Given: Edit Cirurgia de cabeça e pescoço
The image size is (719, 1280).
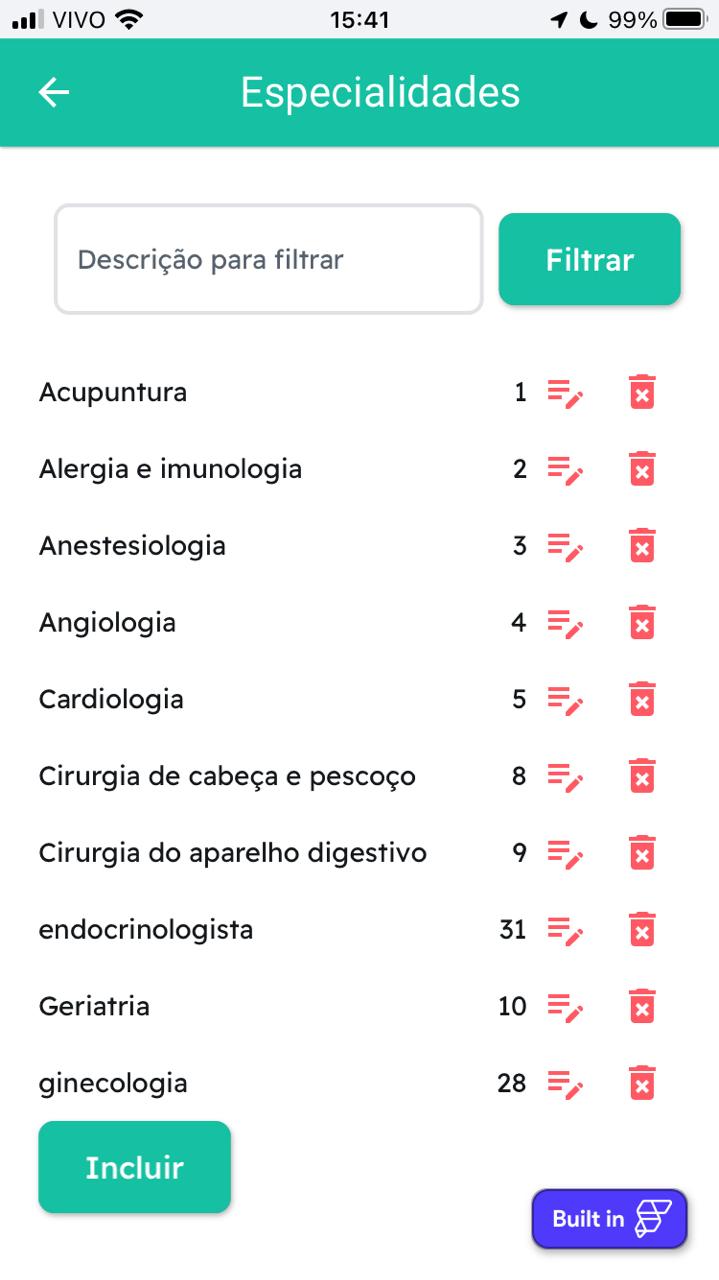Looking at the screenshot, I should coord(565,777).
